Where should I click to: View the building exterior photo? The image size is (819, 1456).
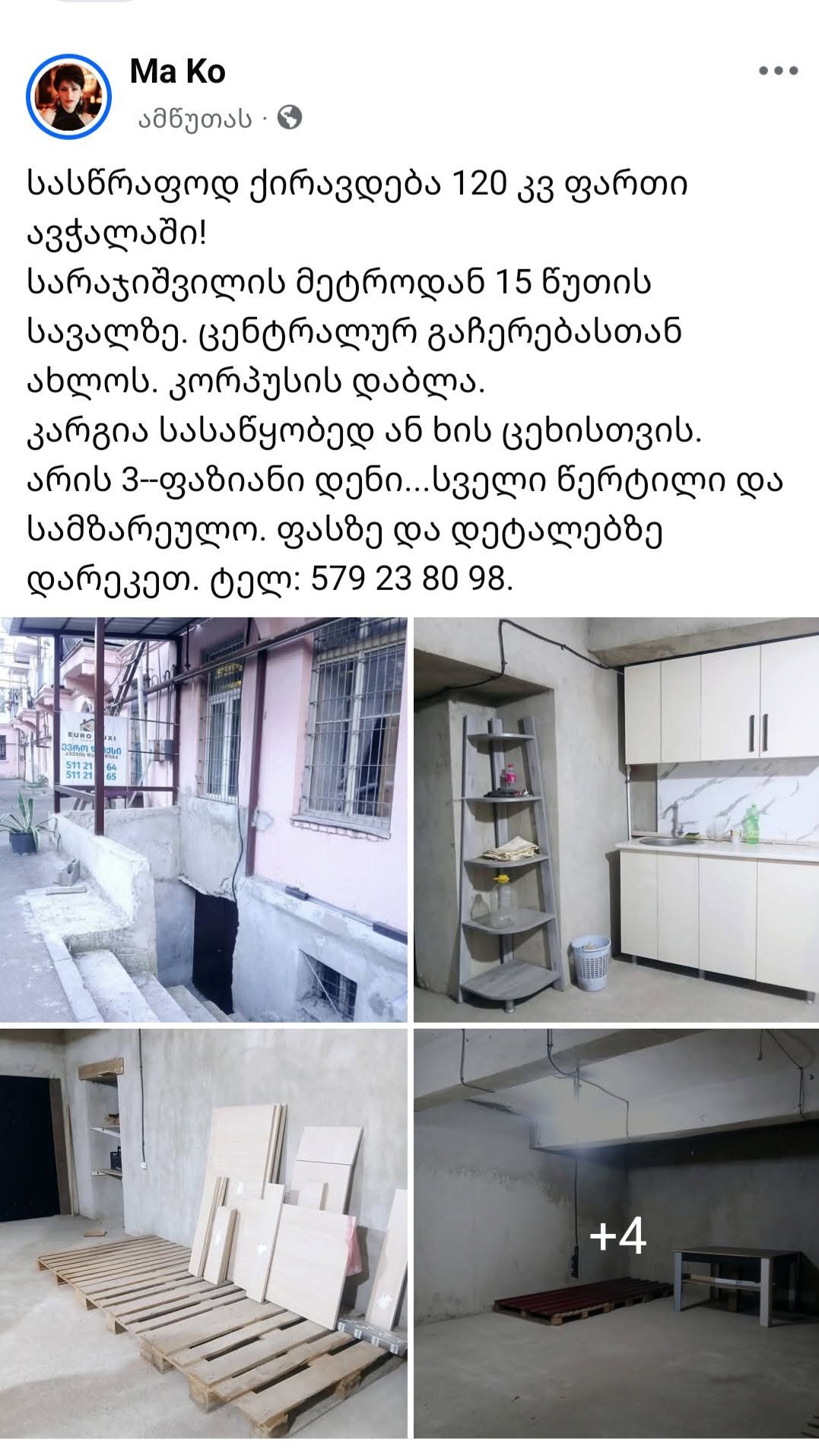tap(203, 819)
